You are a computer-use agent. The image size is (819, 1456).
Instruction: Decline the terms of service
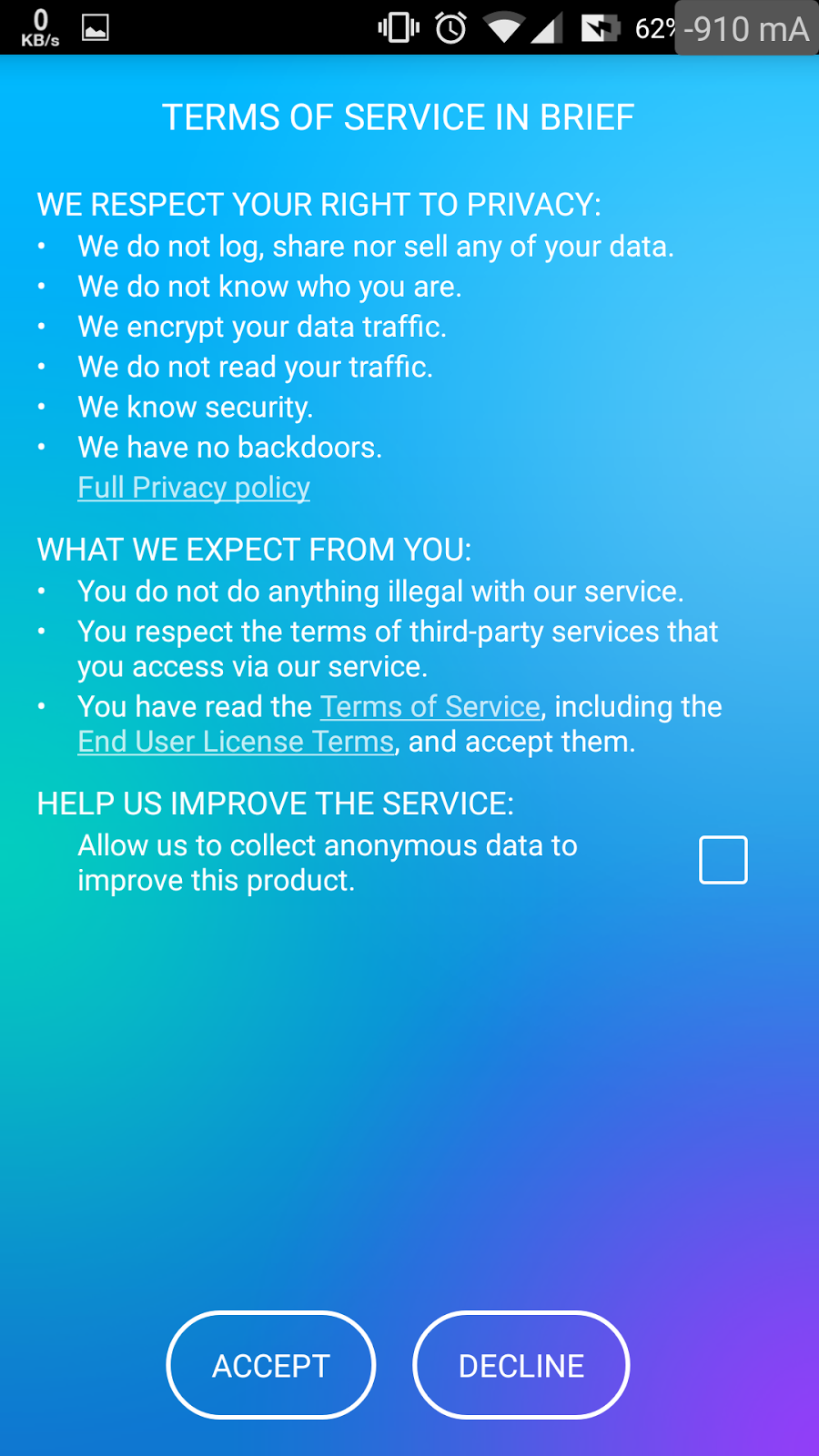(x=521, y=1365)
